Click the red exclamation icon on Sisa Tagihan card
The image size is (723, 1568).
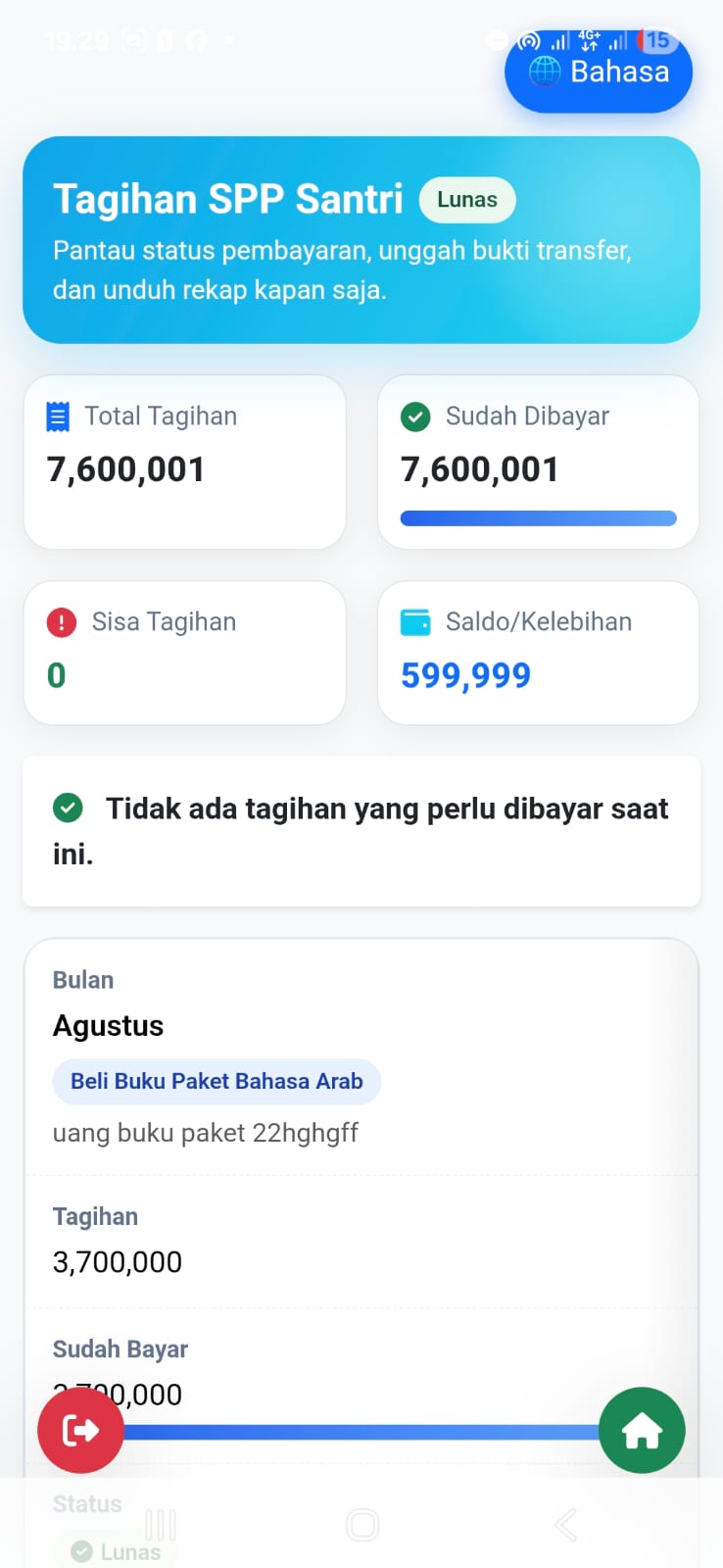point(60,621)
